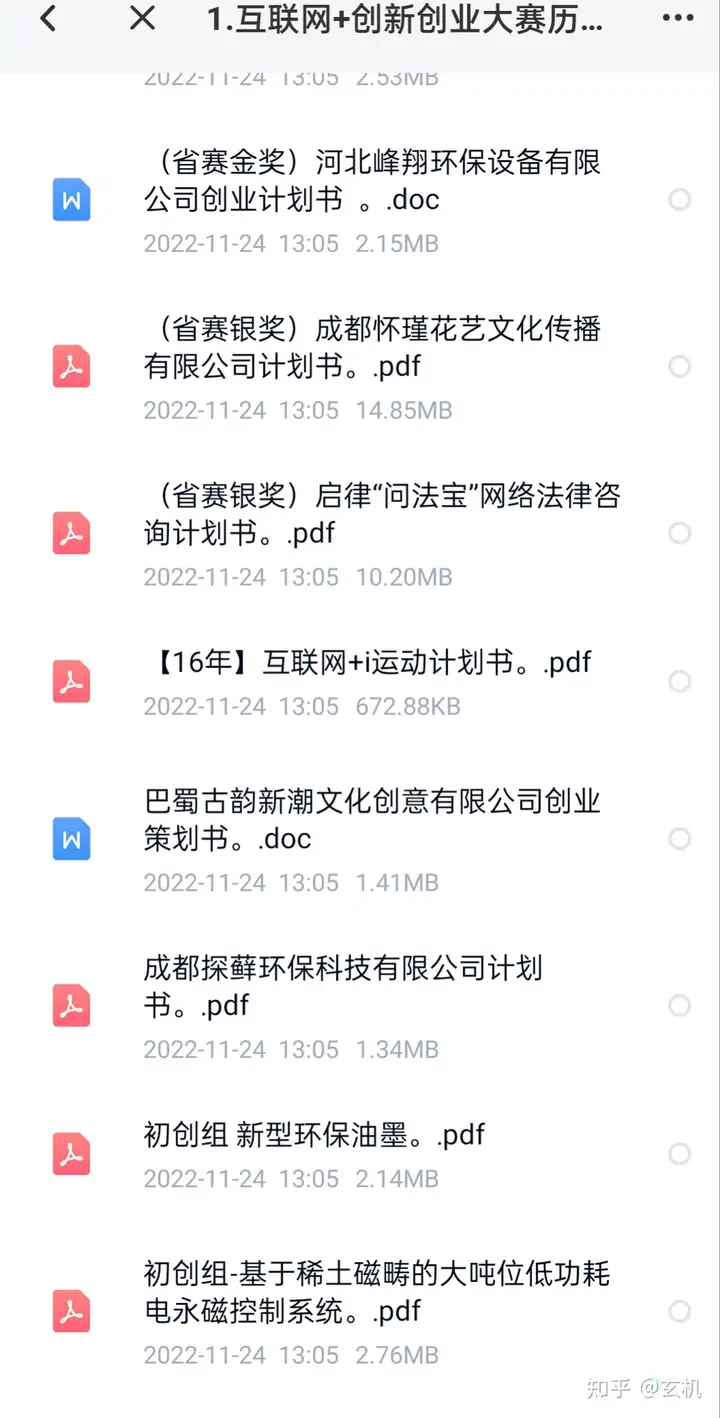Tap the back arrow to go back
The width and height of the screenshot is (720, 1418).
(46, 18)
